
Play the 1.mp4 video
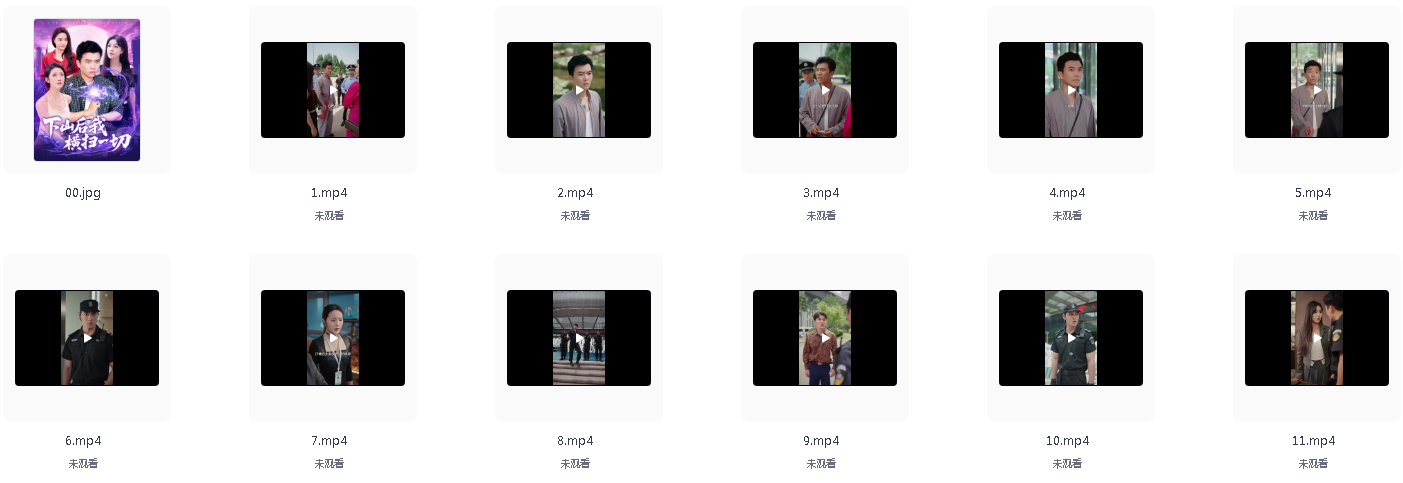[333, 90]
